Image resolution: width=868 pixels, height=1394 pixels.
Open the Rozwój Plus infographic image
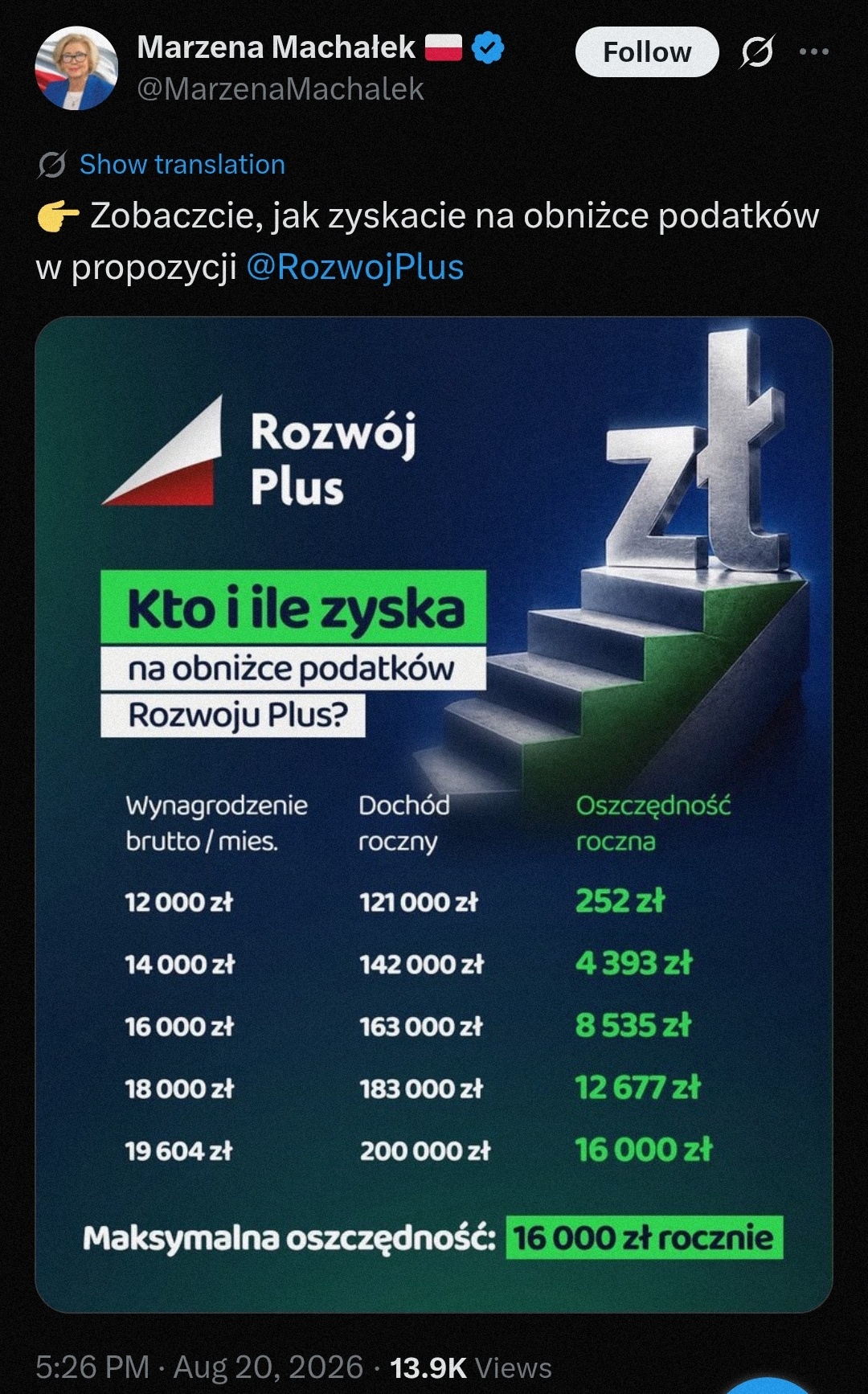434,814
